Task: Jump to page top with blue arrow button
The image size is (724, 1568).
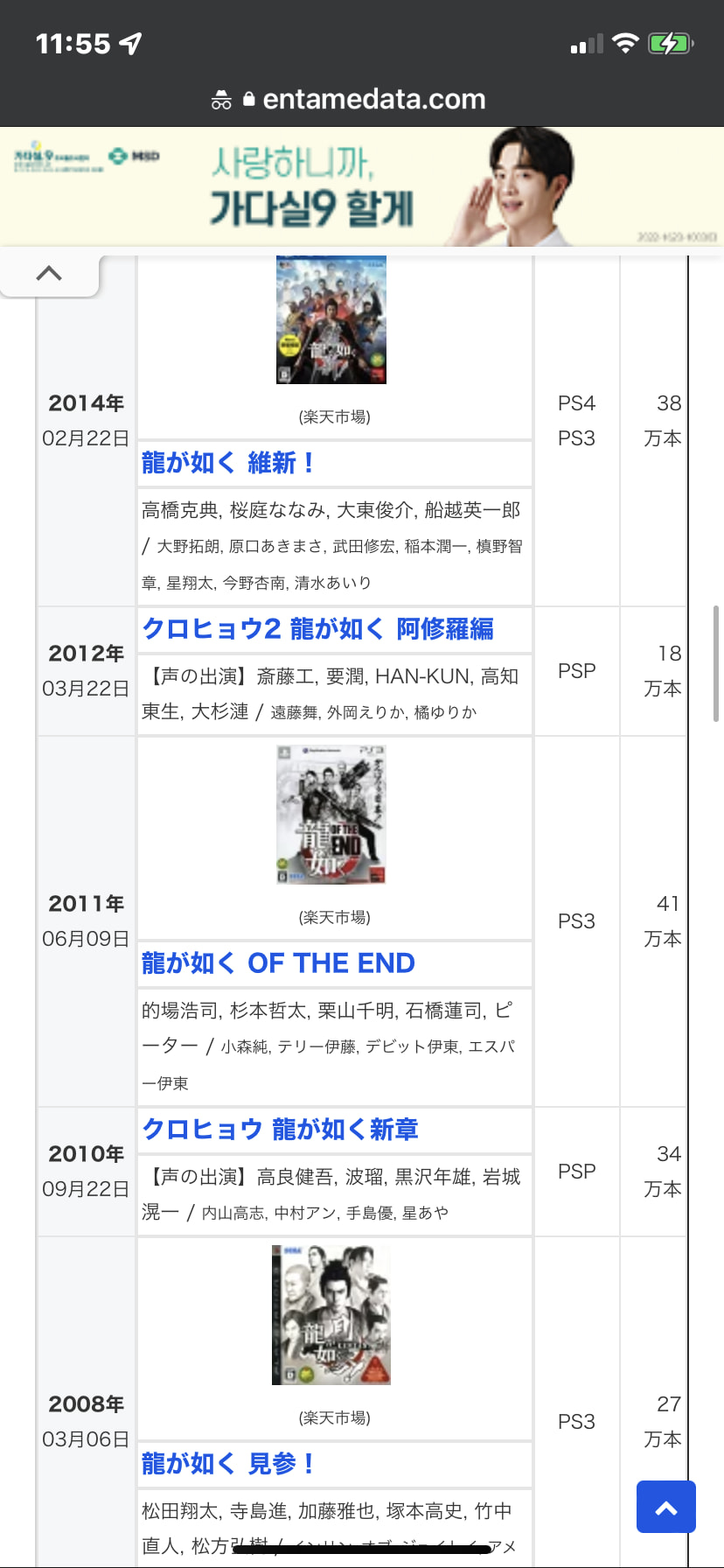Action: click(666, 1507)
